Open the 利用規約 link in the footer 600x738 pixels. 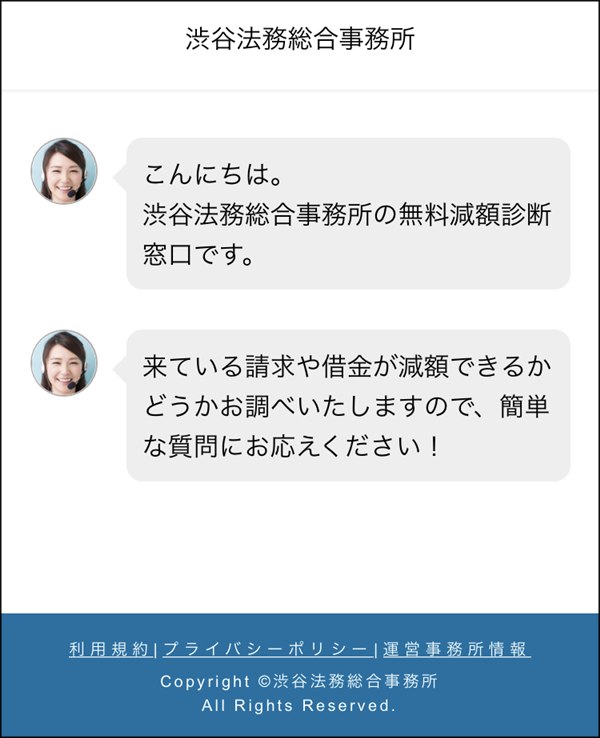pos(109,649)
